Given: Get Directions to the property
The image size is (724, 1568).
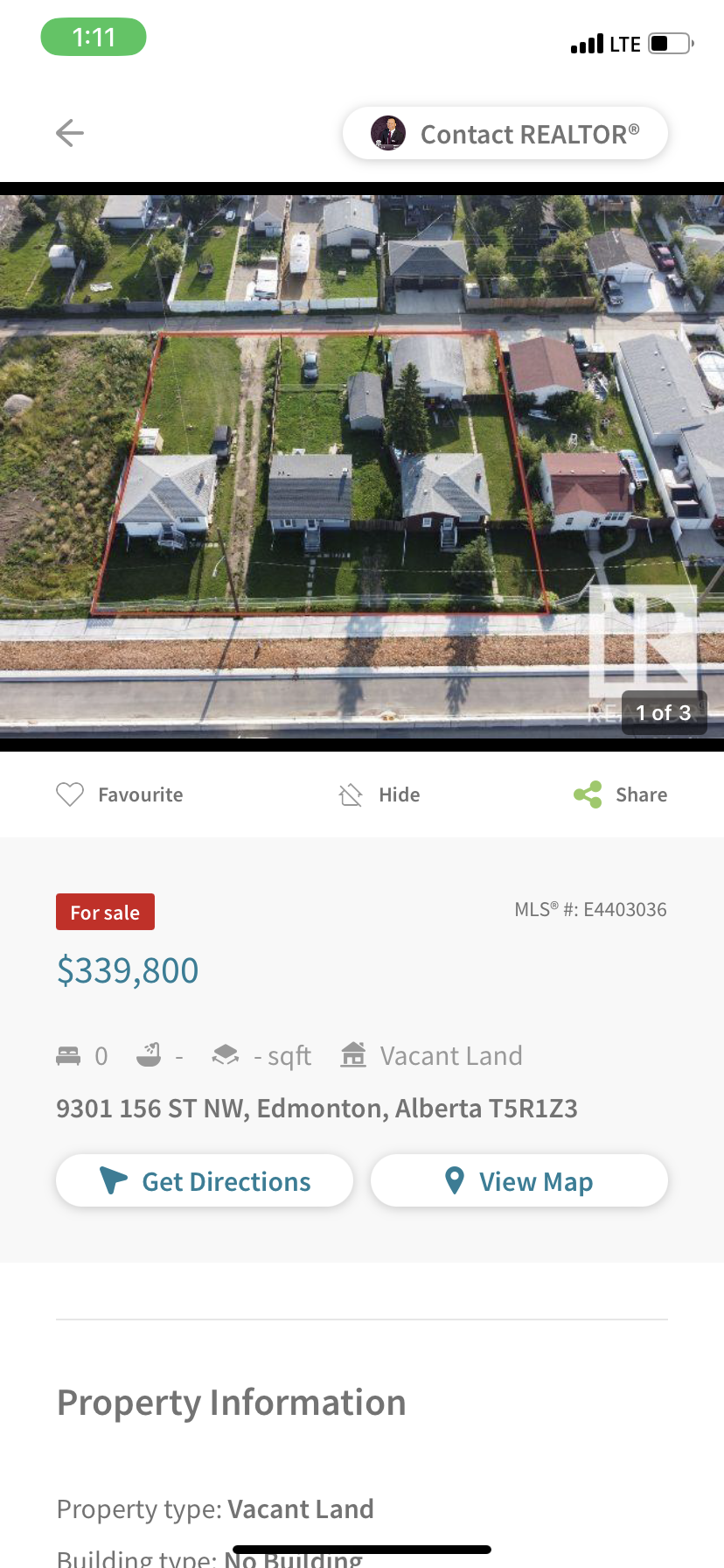Looking at the screenshot, I should [x=205, y=1181].
